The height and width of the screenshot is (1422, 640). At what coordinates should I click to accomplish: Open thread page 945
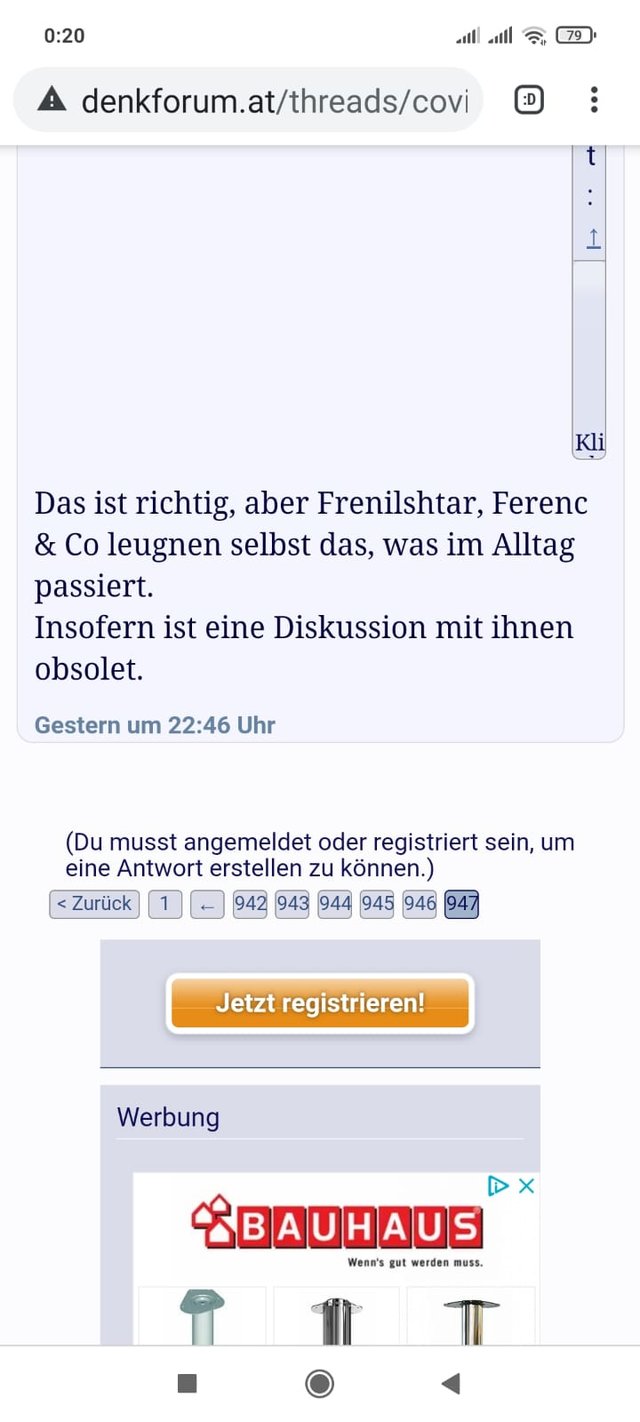[x=377, y=904]
